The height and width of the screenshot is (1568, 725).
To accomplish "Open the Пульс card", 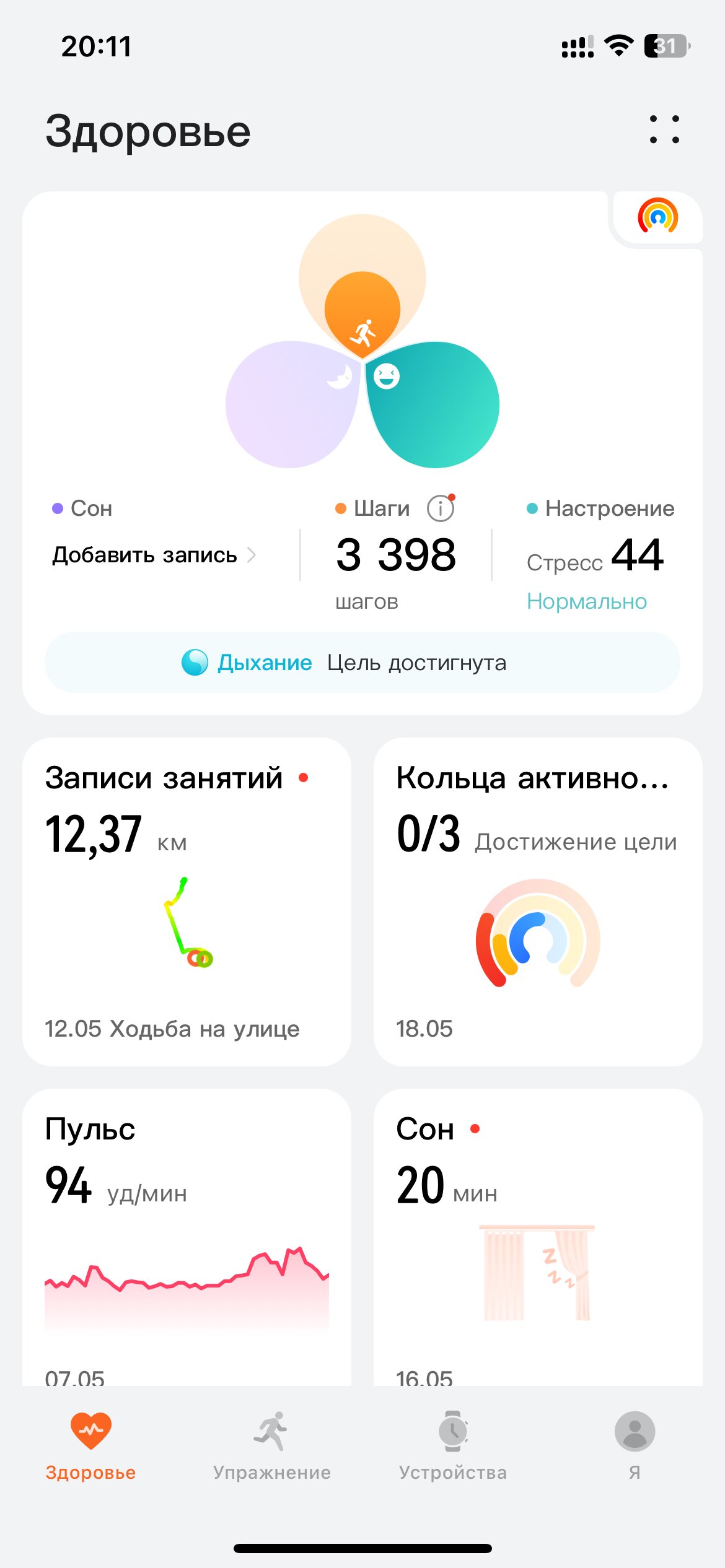I will [x=187, y=1237].
